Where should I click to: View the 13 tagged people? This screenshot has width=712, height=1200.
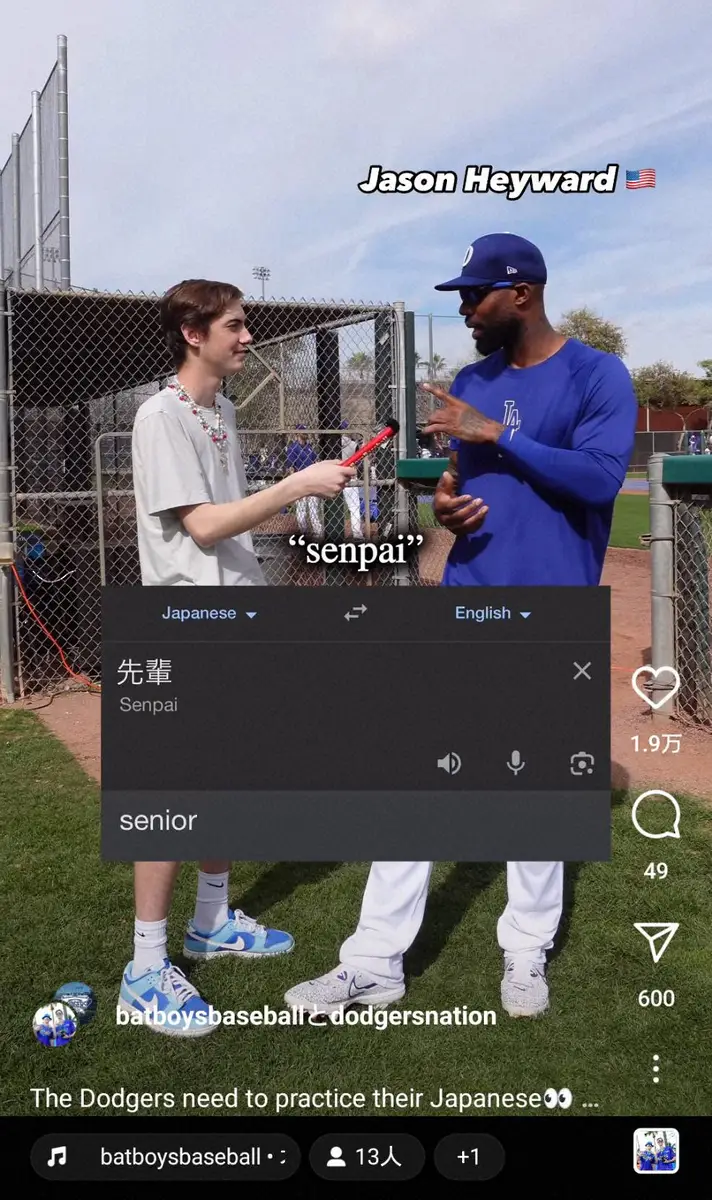[366, 1157]
